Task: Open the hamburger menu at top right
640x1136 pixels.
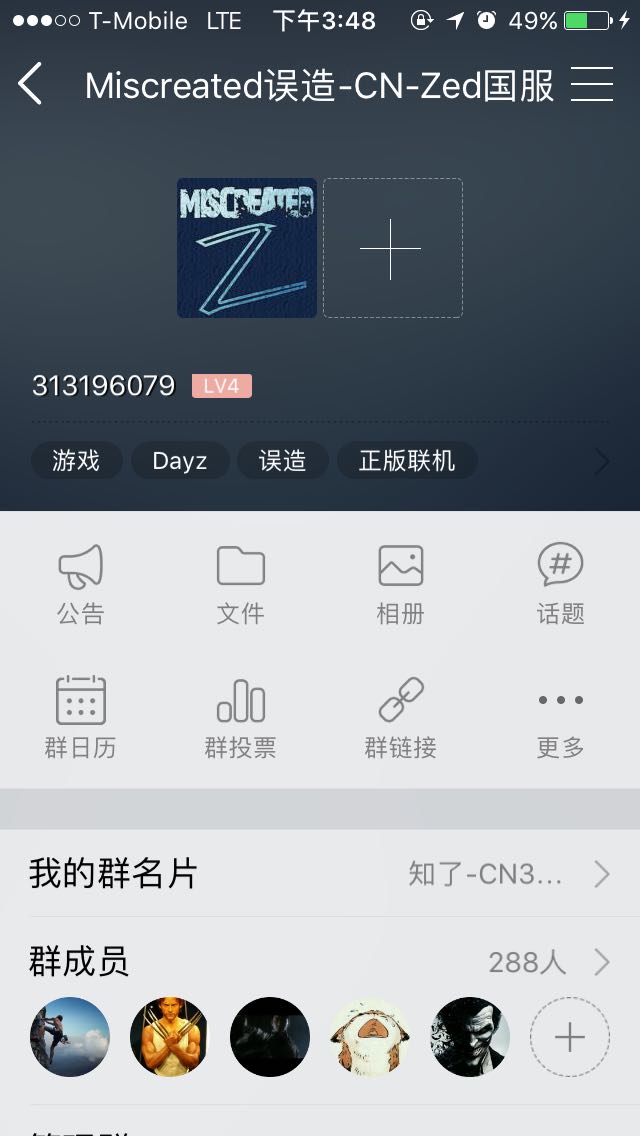Action: (x=591, y=85)
